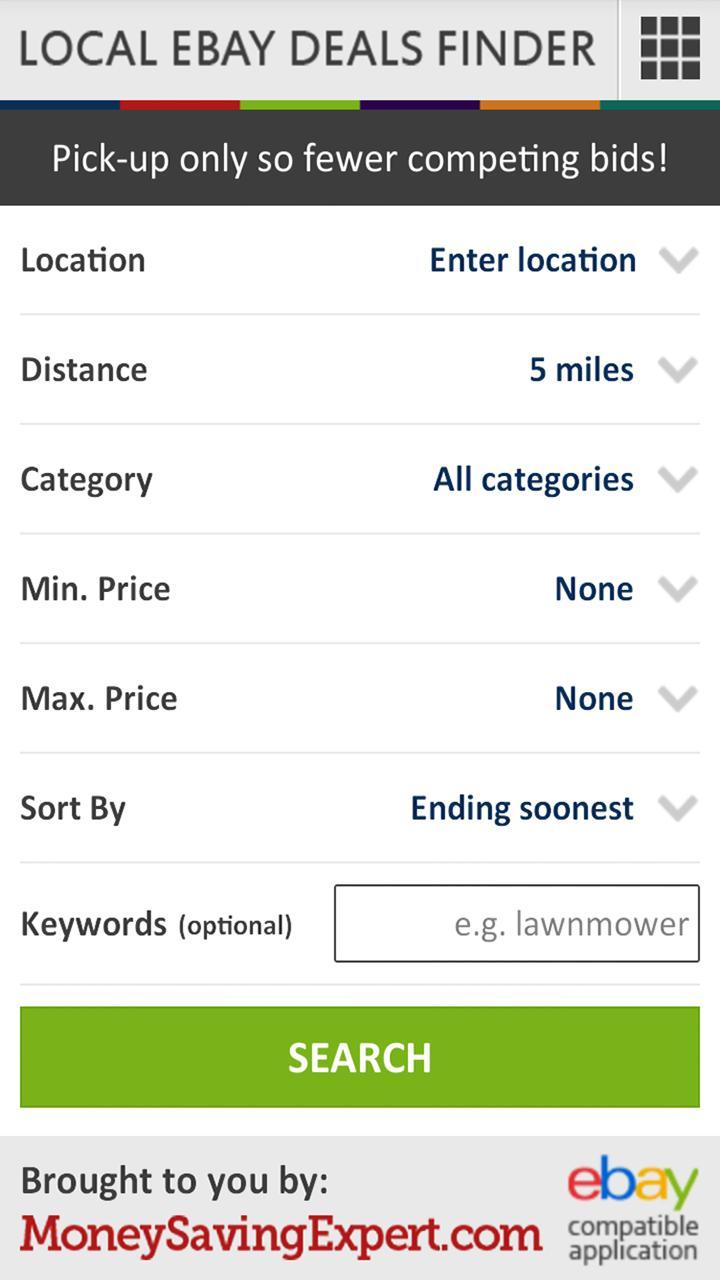Viewport: 720px width, 1280px height.
Task: Click the Keywords input showing e.g. lawnmower
Action: click(x=516, y=923)
